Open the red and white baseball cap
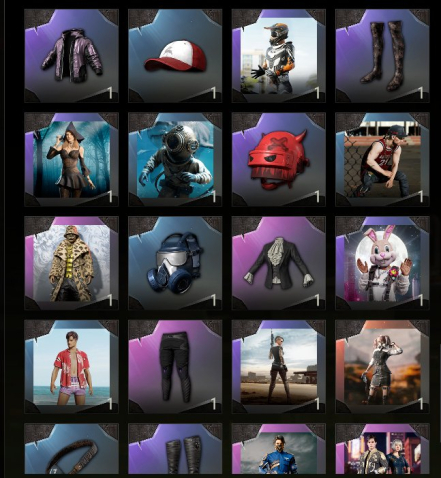Screen dimensions: 441x478 coord(175,56)
